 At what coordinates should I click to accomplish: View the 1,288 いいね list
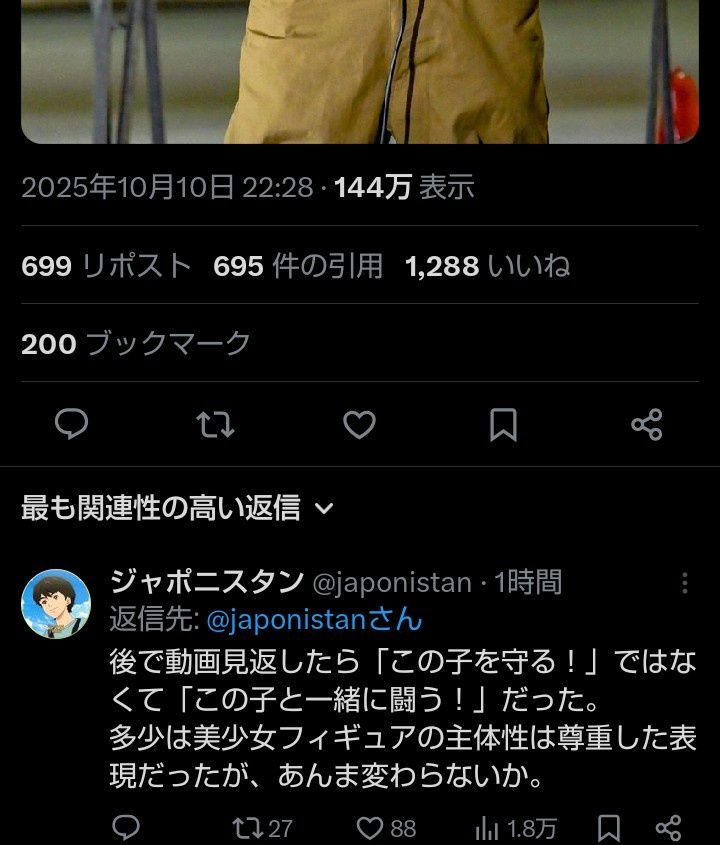(487, 266)
